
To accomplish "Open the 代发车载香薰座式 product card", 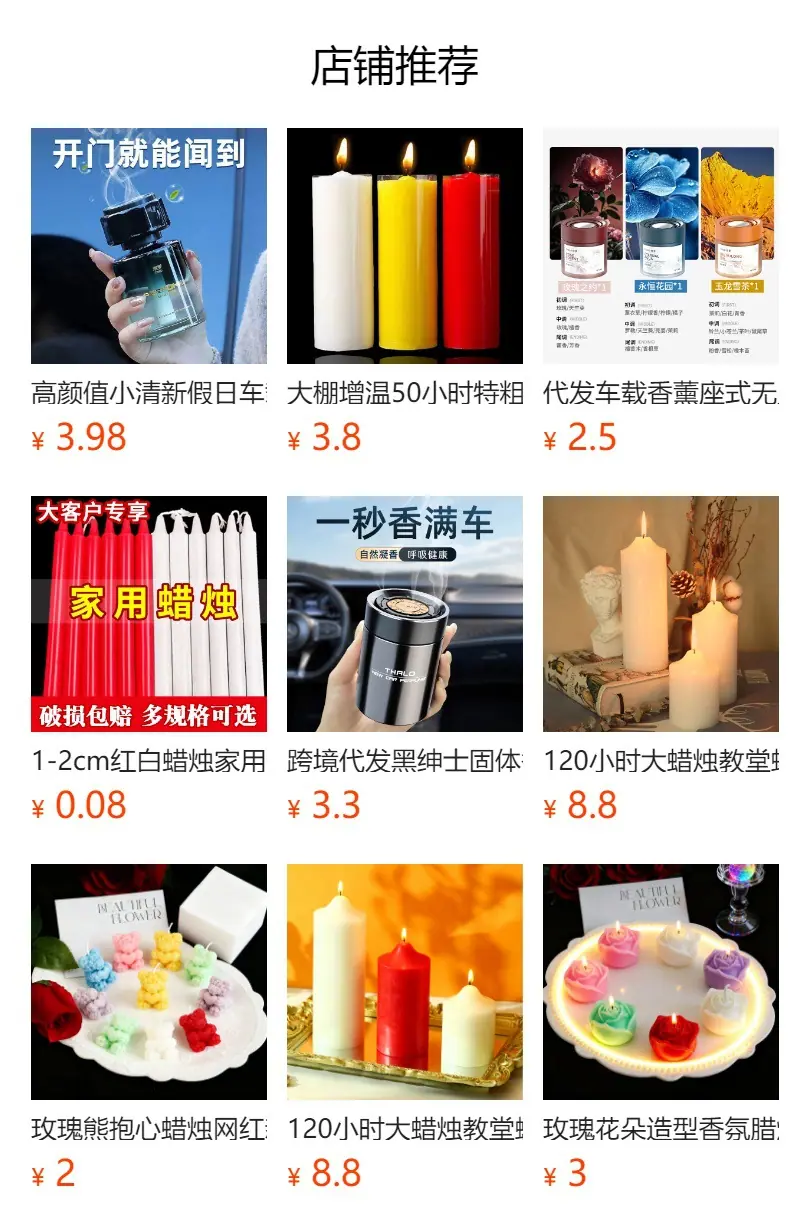I will [x=660, y=246].
